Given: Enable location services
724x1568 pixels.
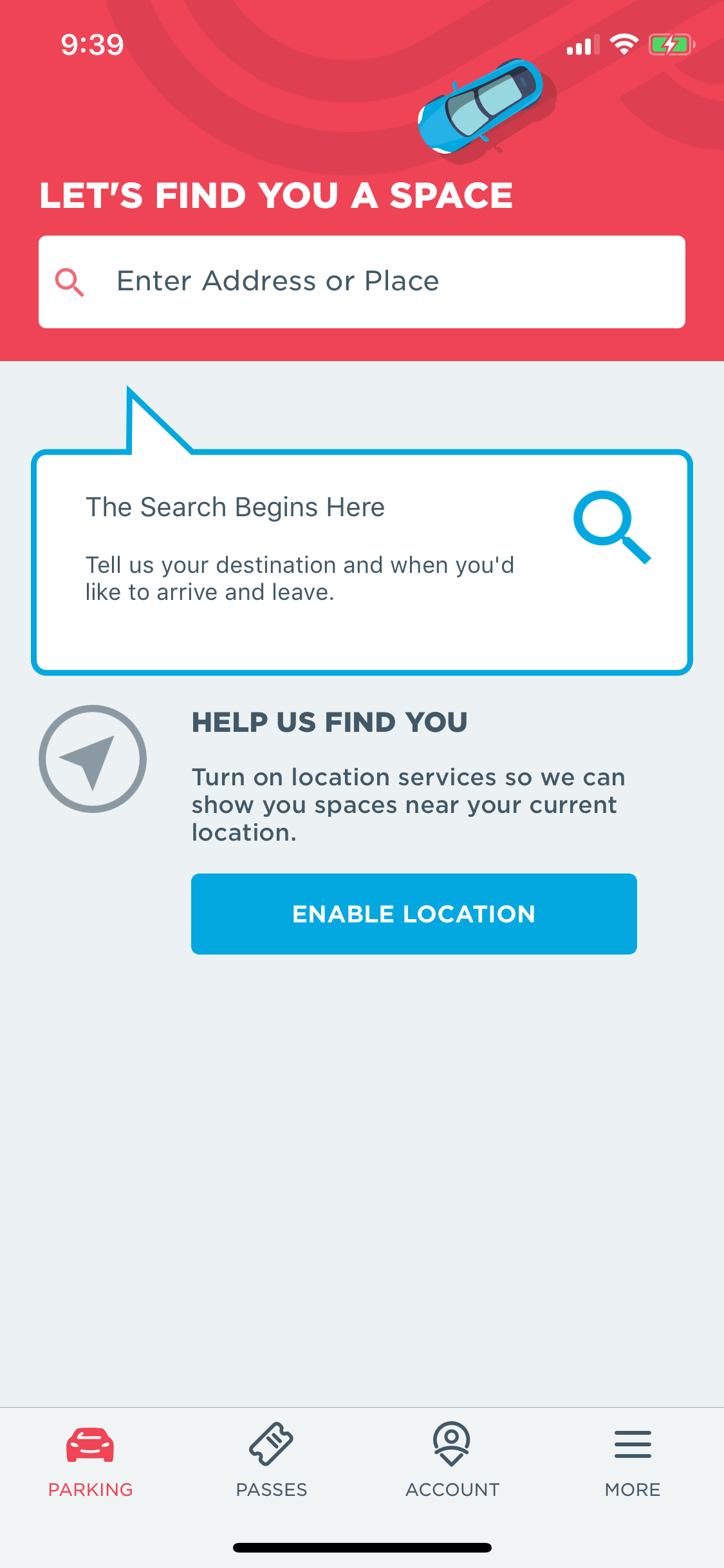Looking at the screenshot, I should coord(414,914).
